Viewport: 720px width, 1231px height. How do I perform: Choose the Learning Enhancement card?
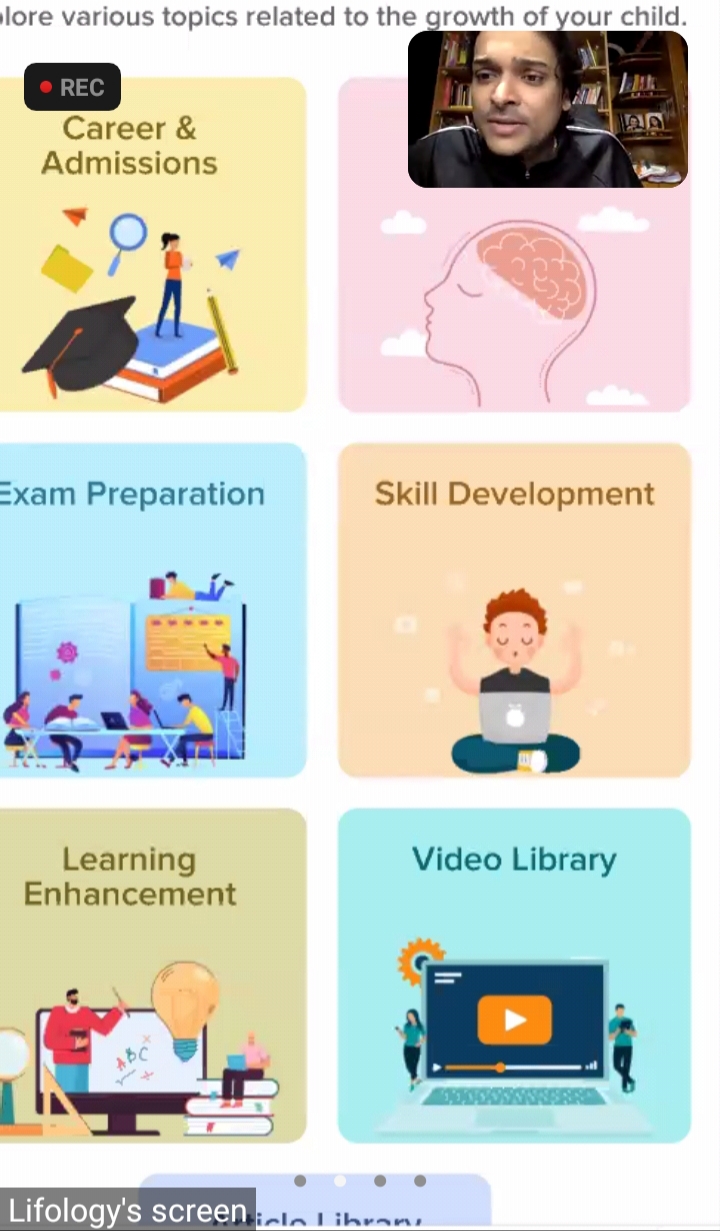[x=152, y=975]
